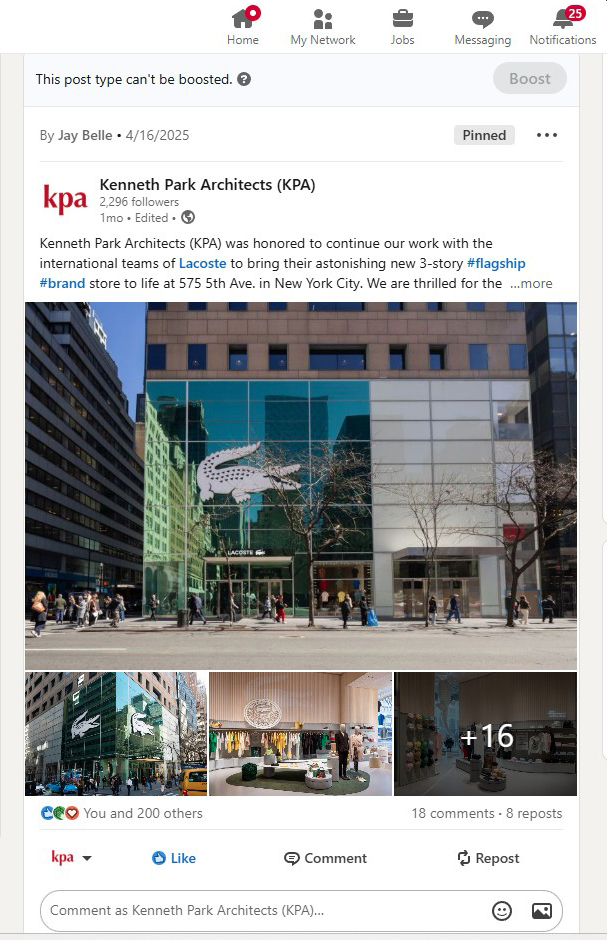
Task: See who reacted: You and 200 others
Action: 142,813
